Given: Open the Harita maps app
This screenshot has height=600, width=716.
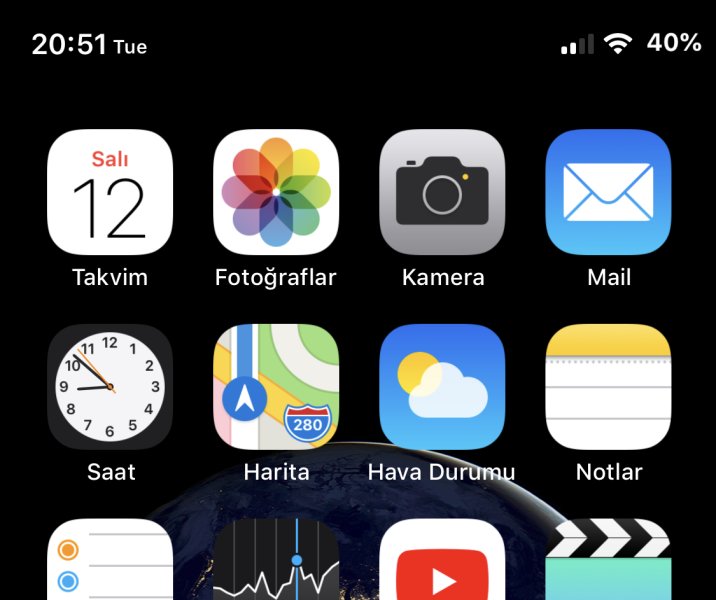Looking at the screenshot, I should click(x=276, y=386).
